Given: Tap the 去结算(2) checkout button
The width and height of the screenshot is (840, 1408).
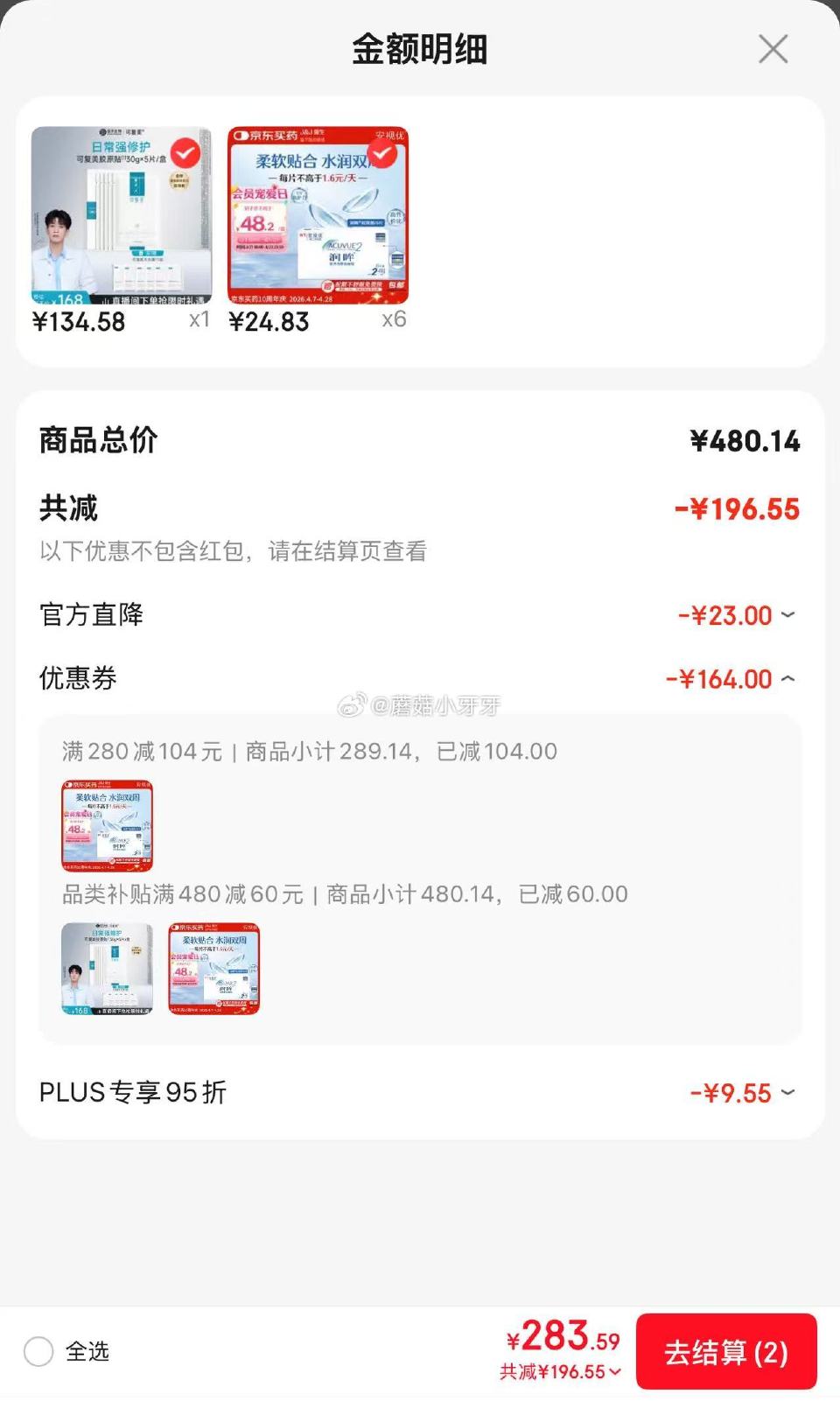Looking at the screenshot, I should tap(726, 1351).
